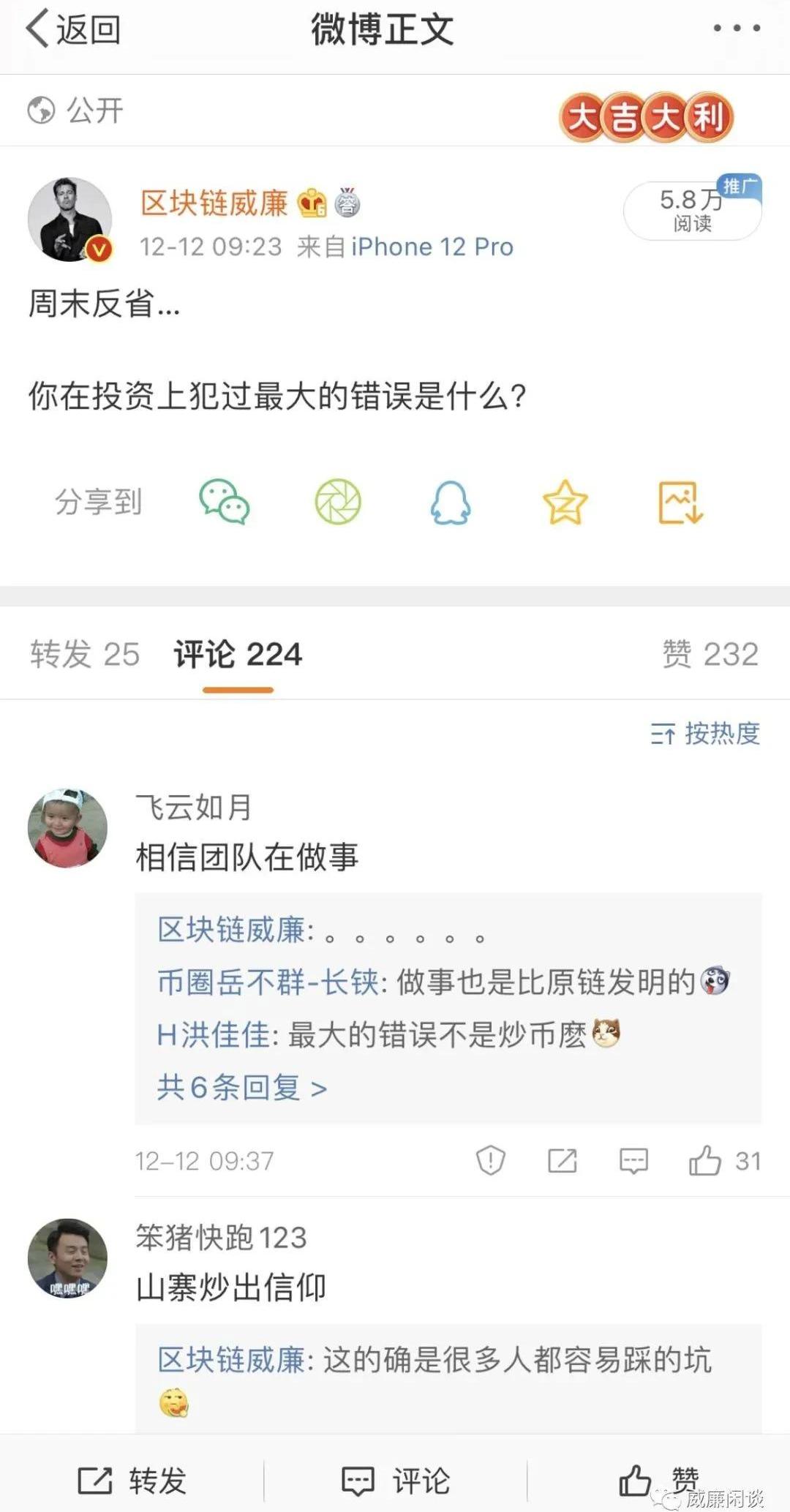
Task: Report 飞云如月's comment
Action: (490, 1160)
